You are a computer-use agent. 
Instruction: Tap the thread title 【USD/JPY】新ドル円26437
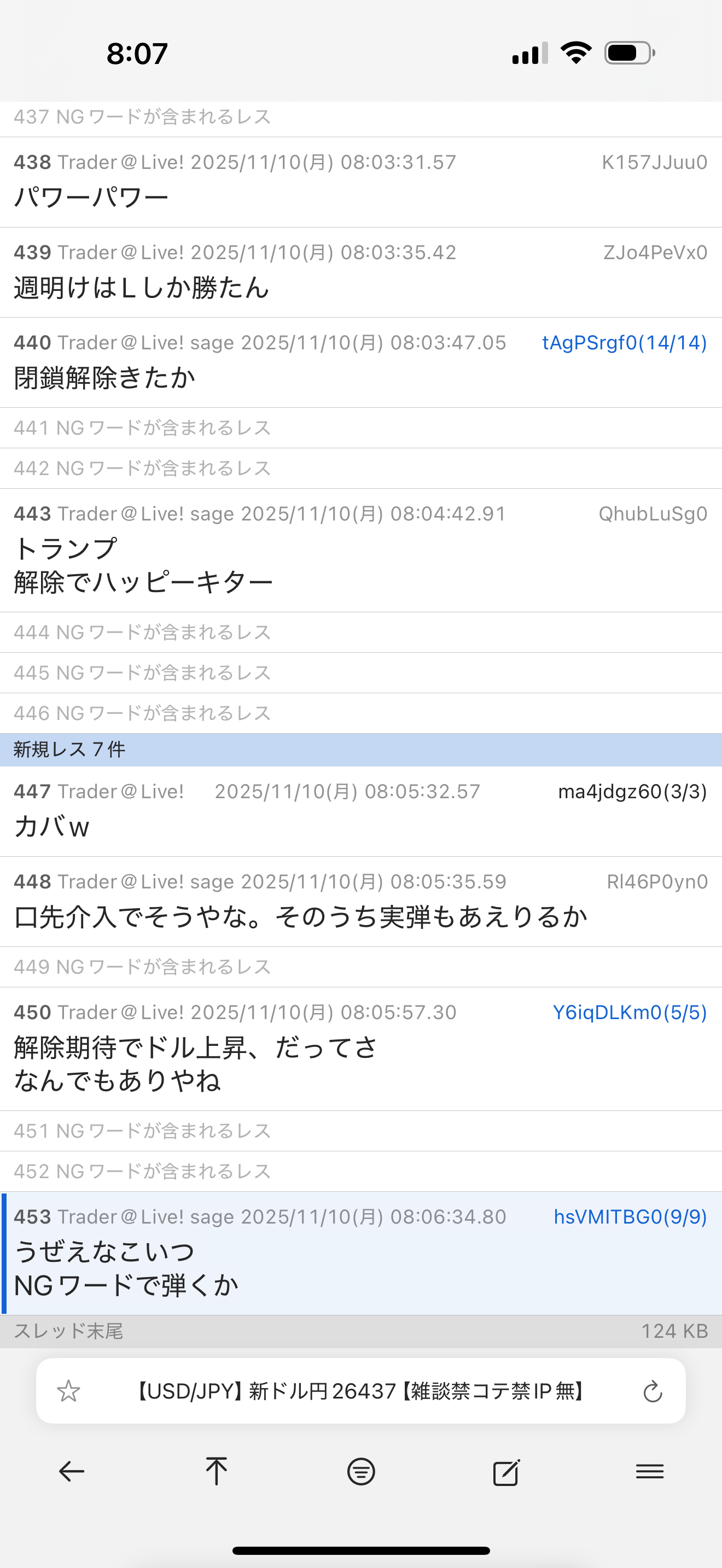click(x=360, y=1391)
